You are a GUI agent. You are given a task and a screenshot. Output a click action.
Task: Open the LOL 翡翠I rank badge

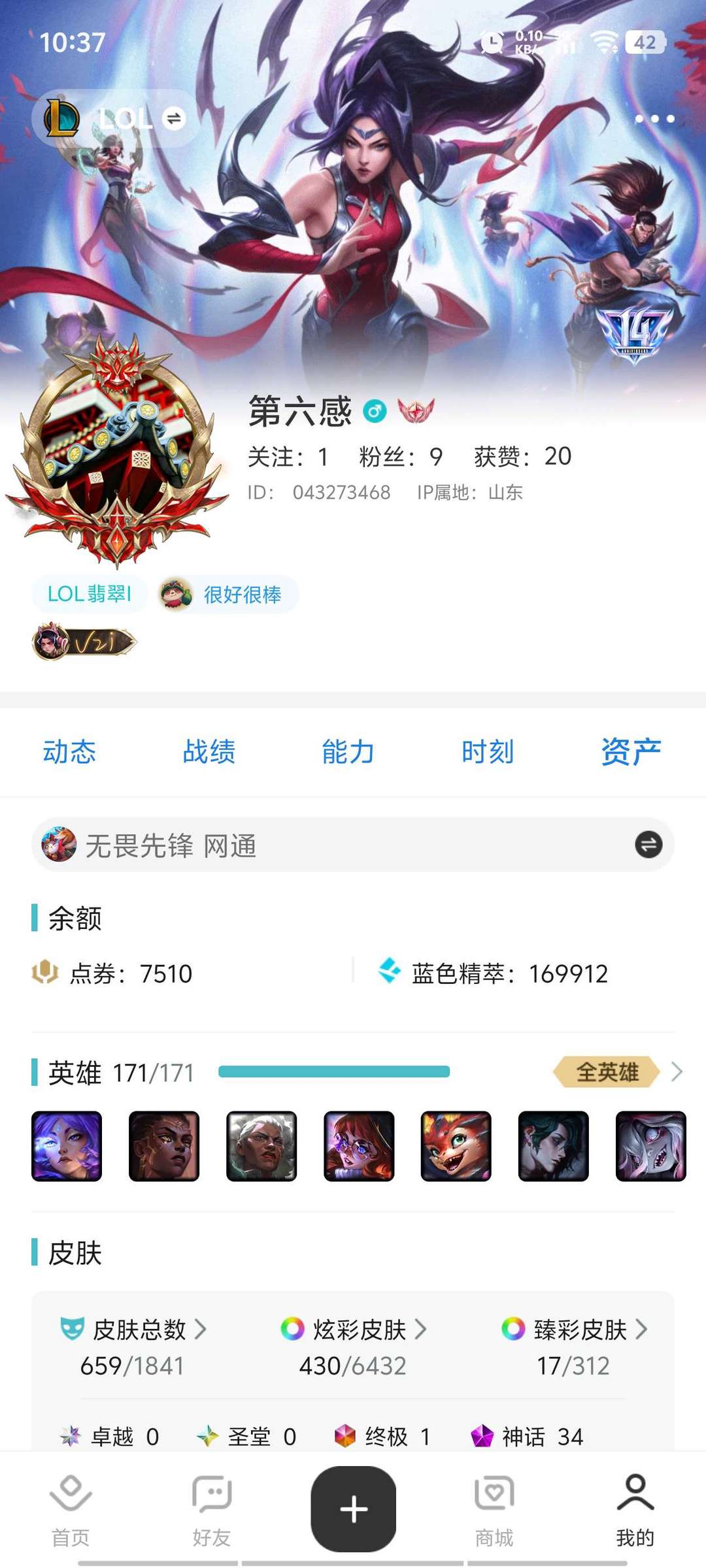coord(90,594)
